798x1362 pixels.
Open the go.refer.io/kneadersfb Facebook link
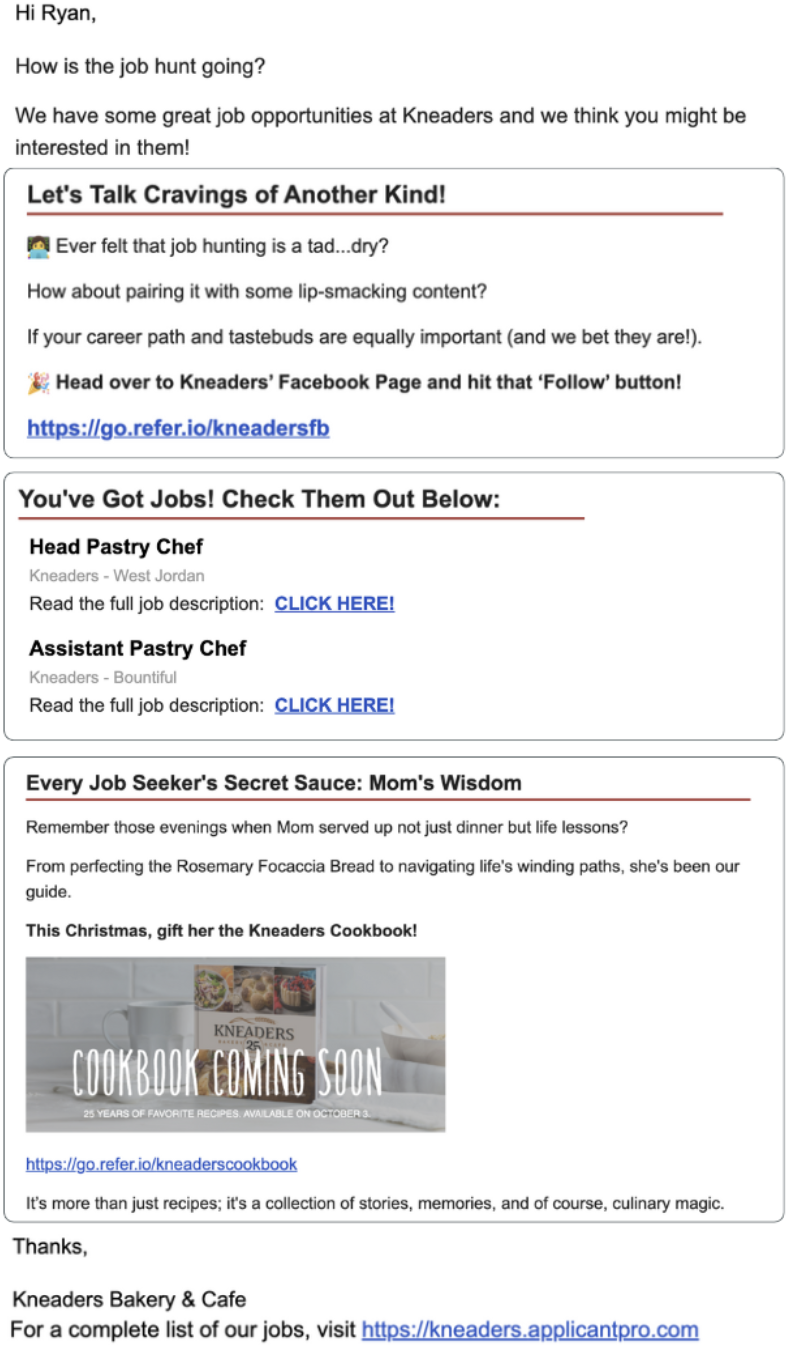point(178,429)
